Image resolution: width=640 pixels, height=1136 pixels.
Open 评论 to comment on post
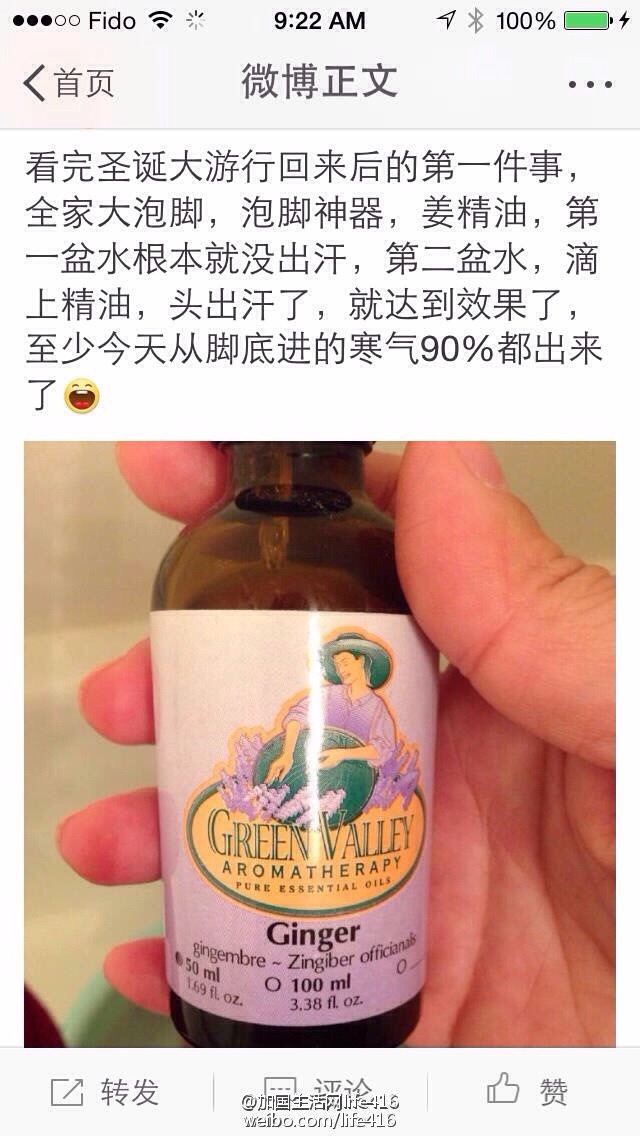320,1089
